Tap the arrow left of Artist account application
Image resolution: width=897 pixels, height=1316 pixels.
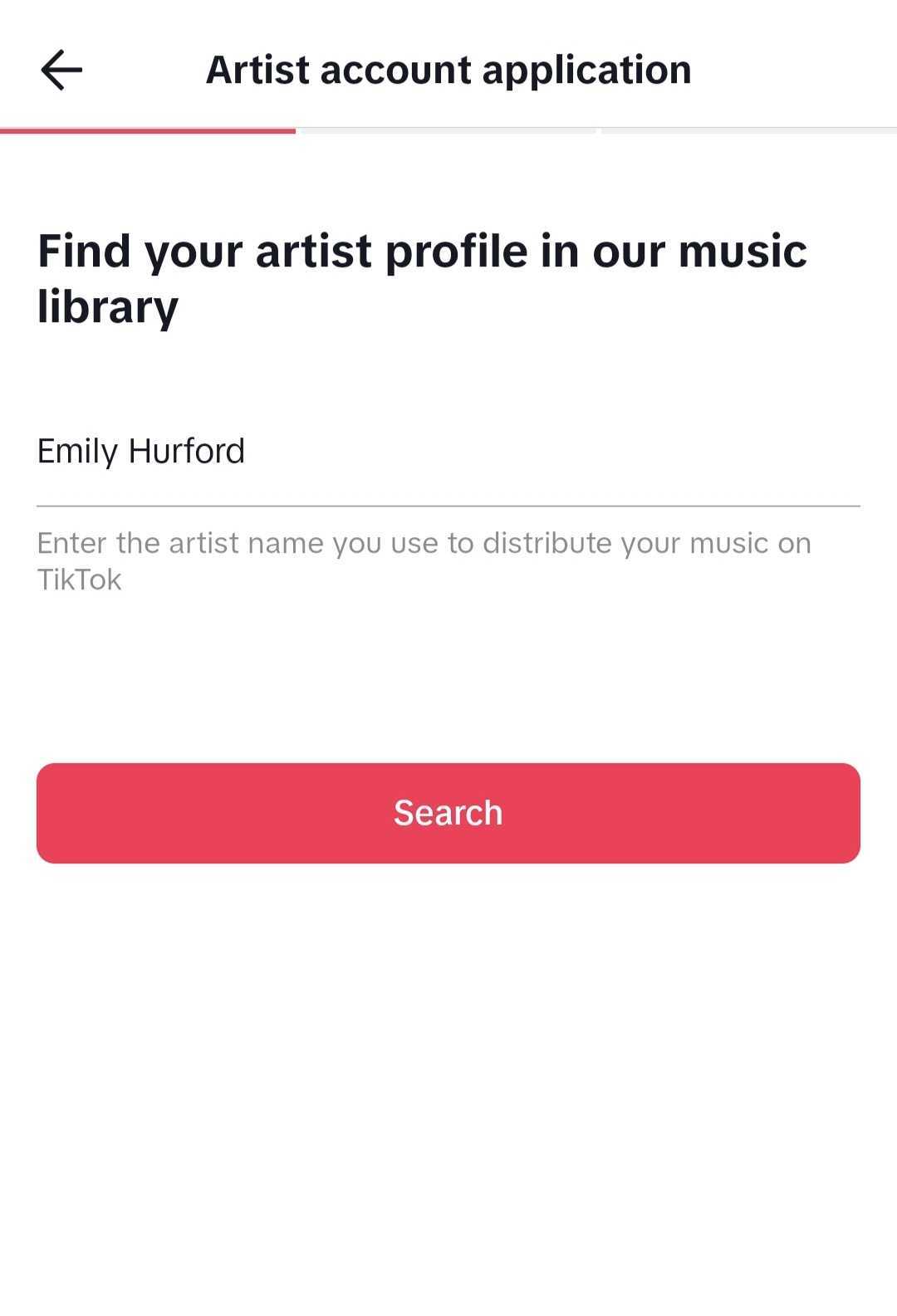[61, 69]
